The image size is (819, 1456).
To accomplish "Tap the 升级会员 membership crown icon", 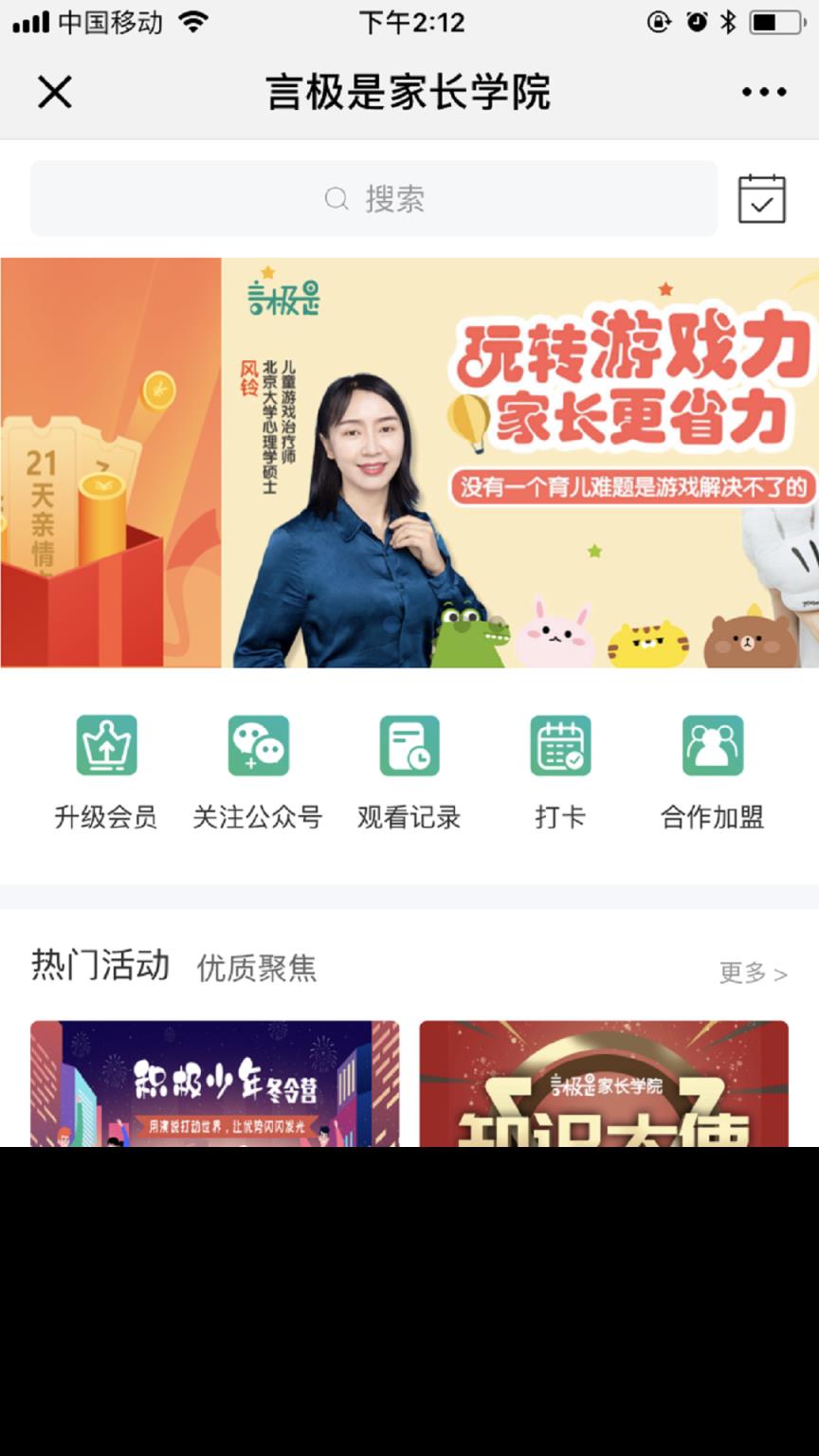I will pos(106,745).
